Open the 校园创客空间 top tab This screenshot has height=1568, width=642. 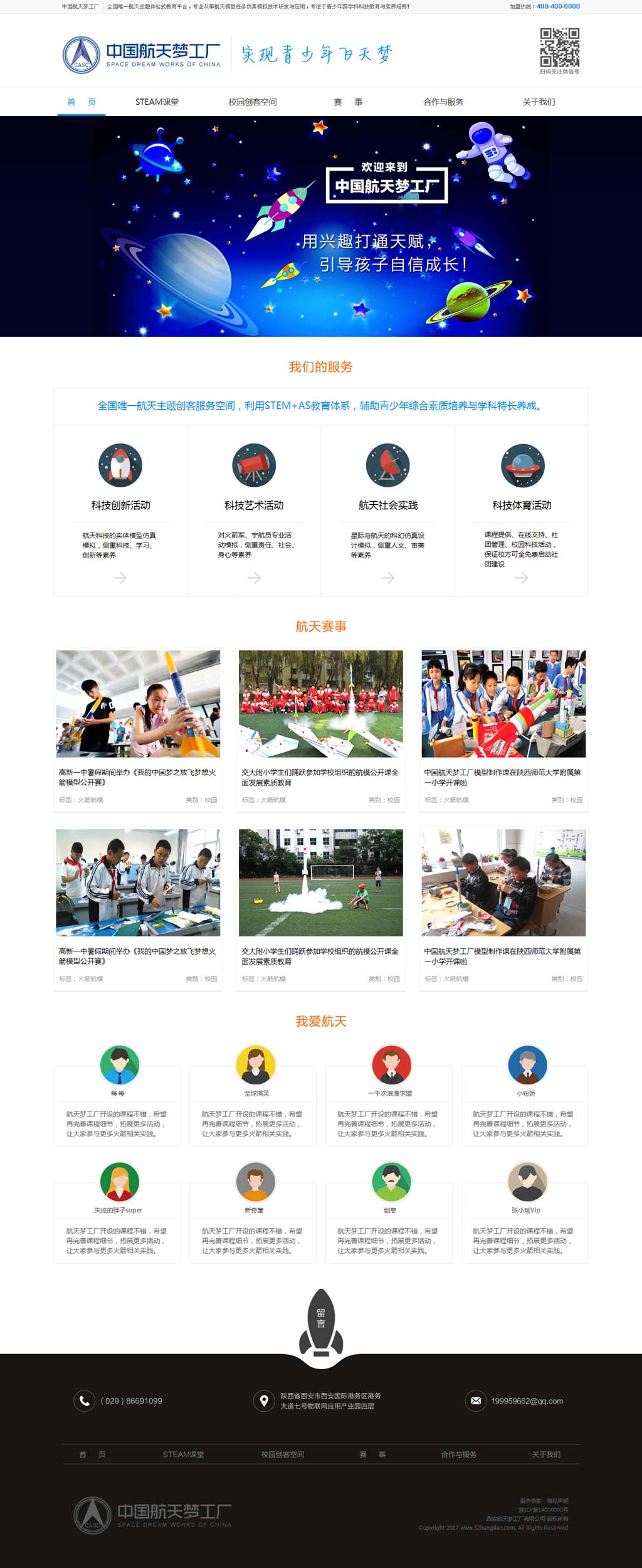252,102
